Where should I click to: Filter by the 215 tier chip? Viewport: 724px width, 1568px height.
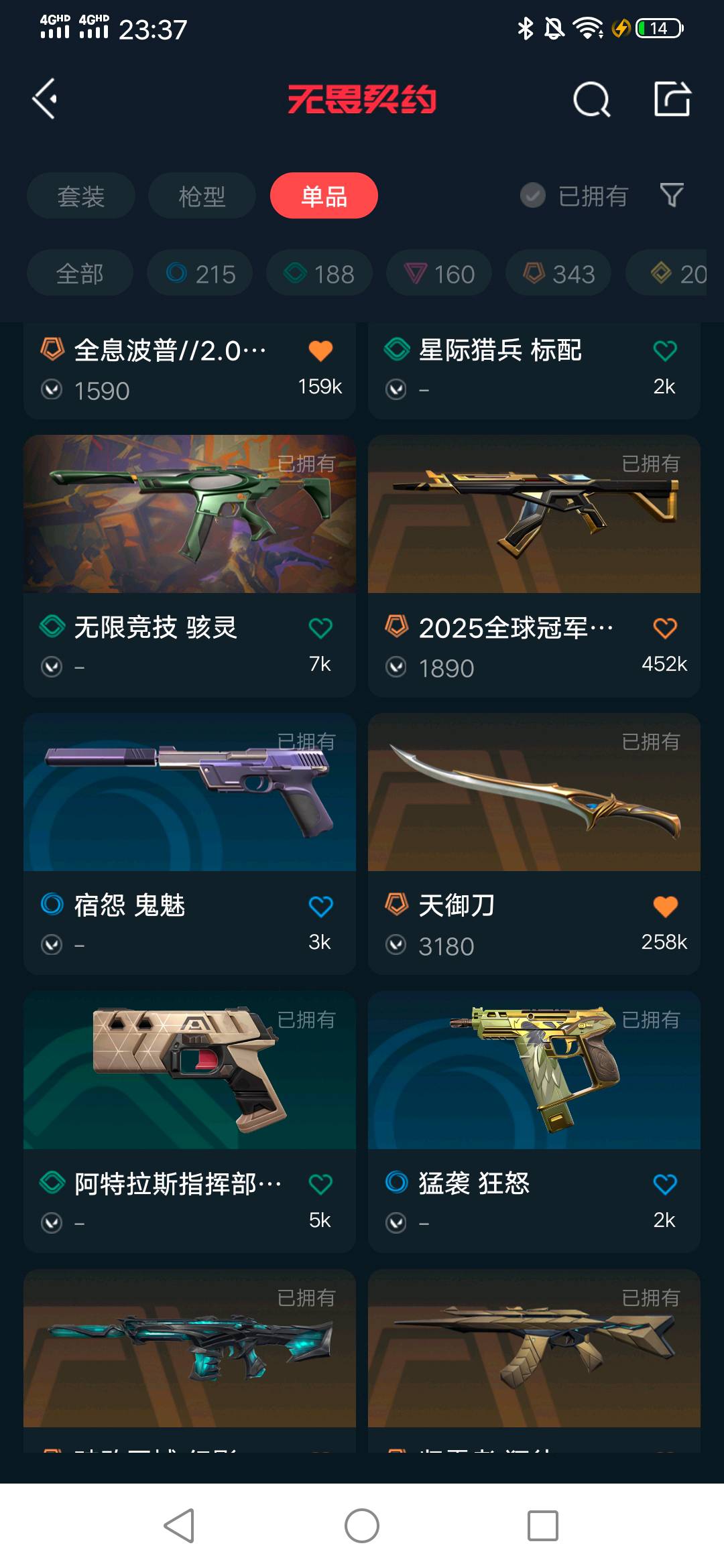200,273
